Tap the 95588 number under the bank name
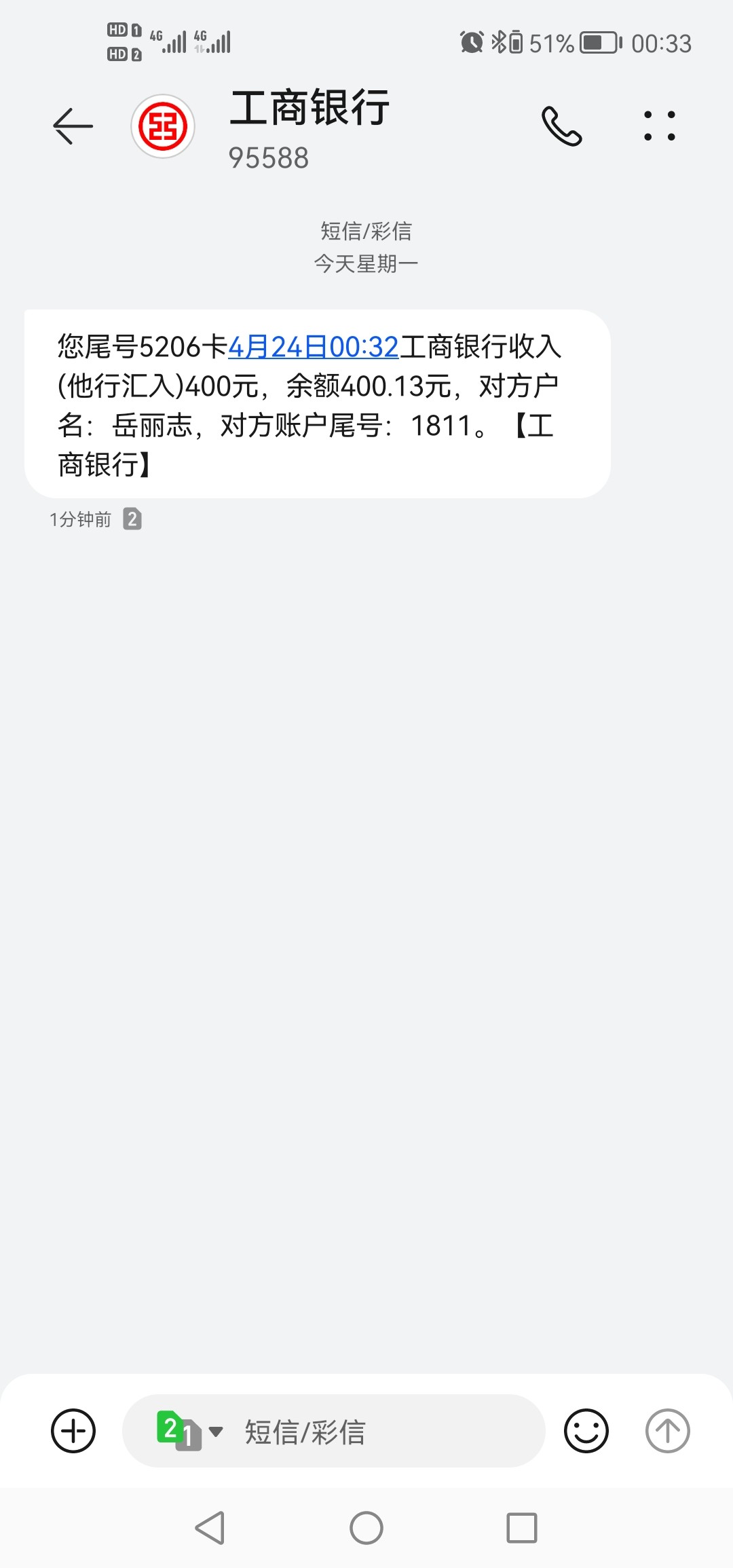Image resolution: width=733 pixels, height=1568 pixels. point(268,157)
